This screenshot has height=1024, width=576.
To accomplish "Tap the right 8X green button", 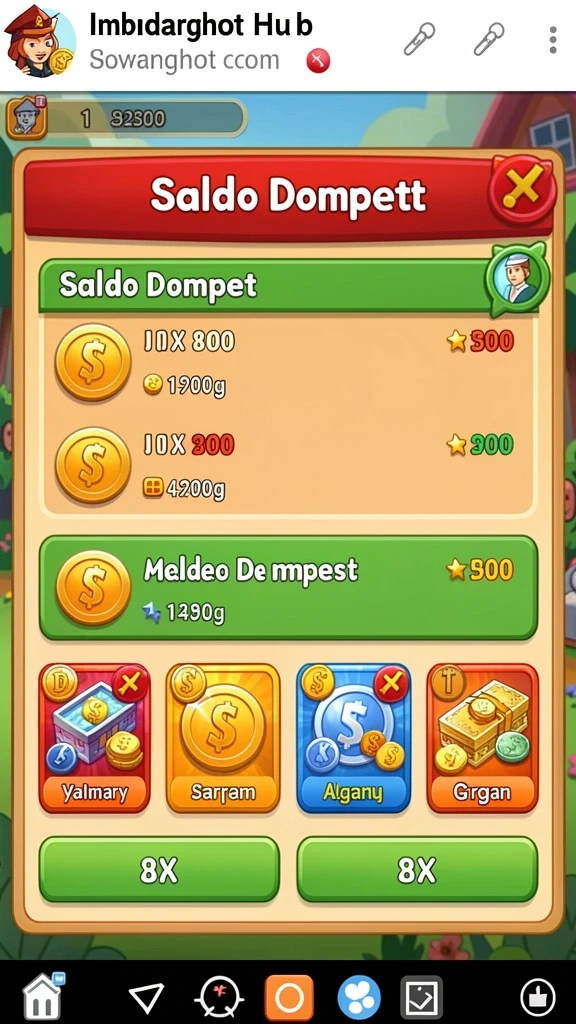I will 417,869.
